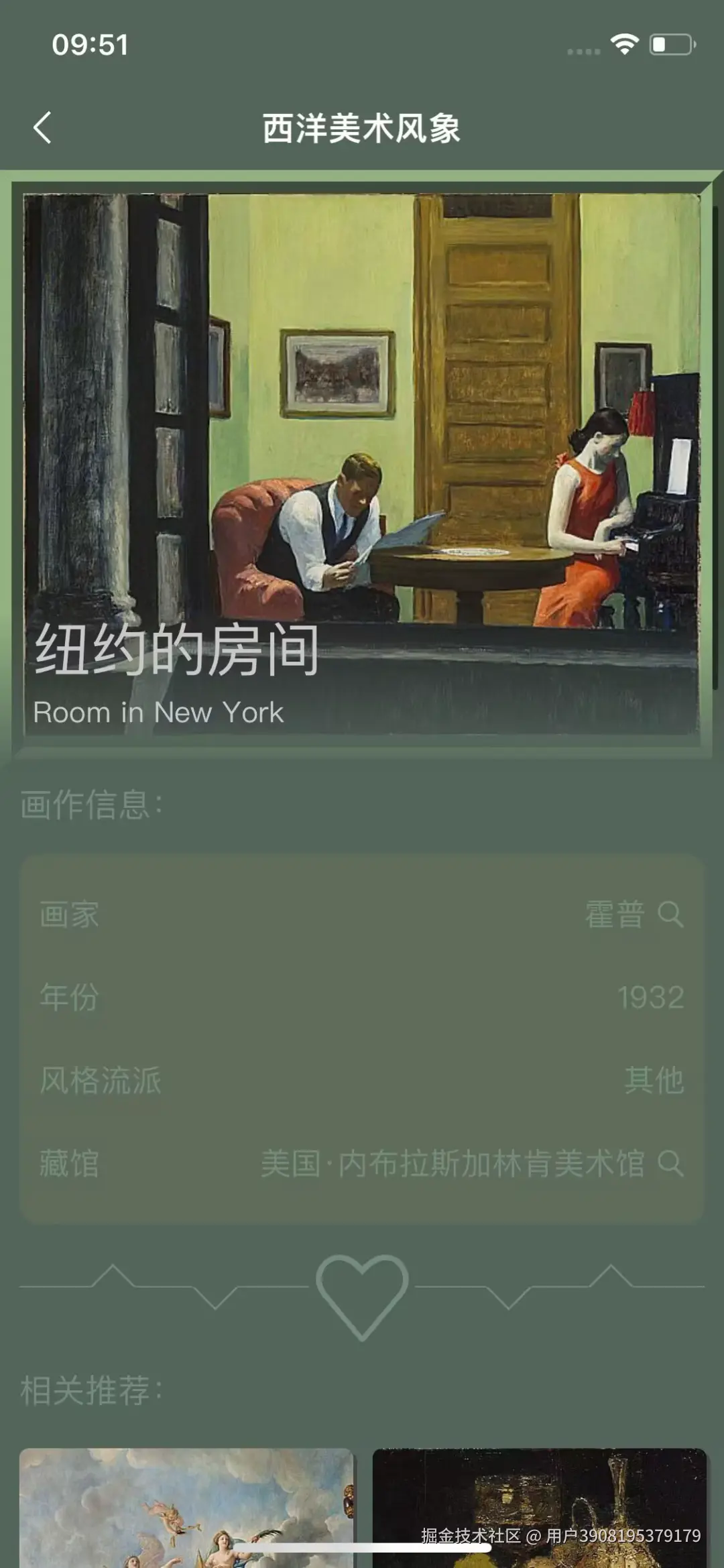
Task: Like this painting with the heart icon
Action: (x=362, y=1295)
